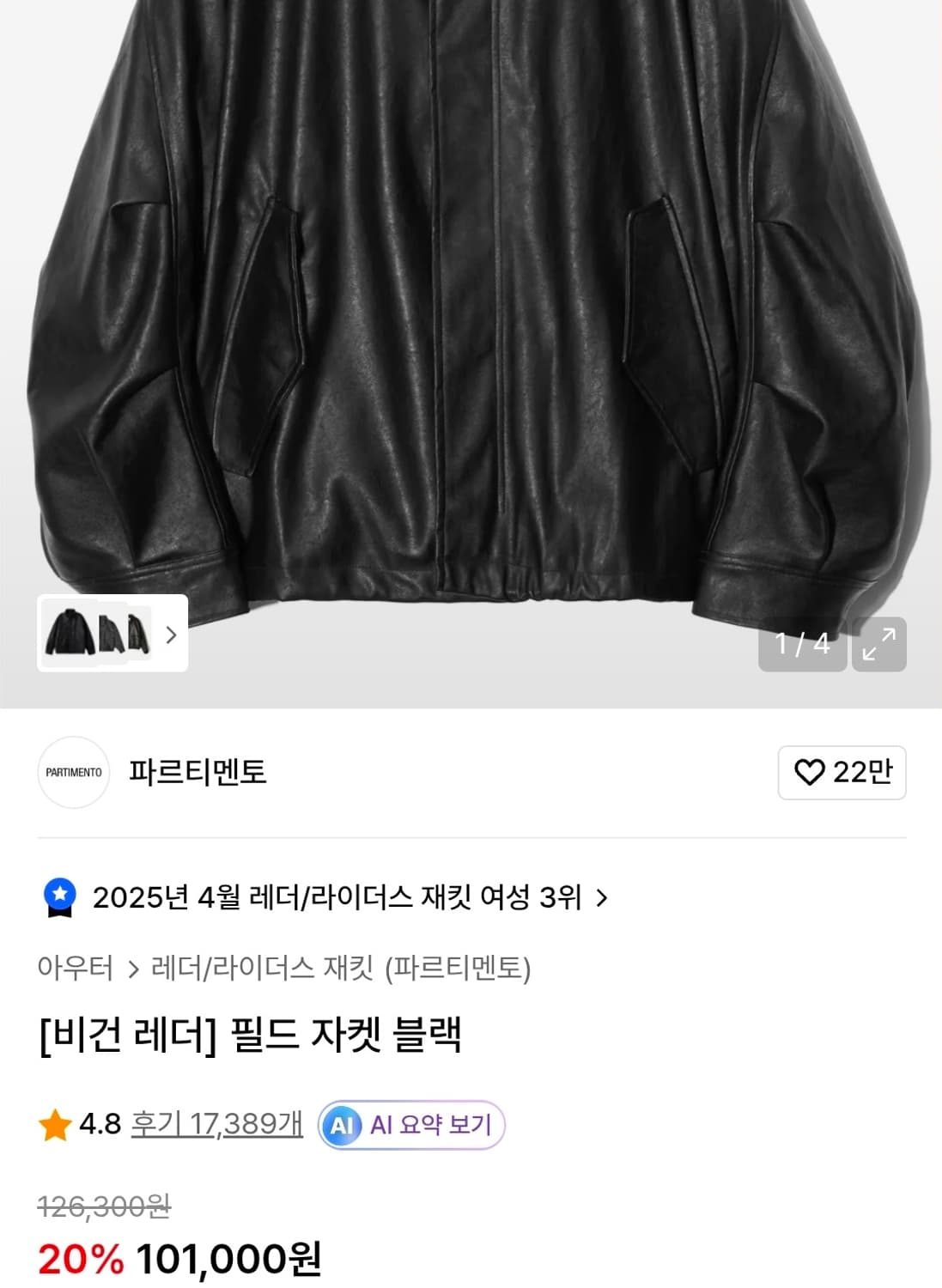Expand the thumbnail strip with the right arrow

(171, 635)
